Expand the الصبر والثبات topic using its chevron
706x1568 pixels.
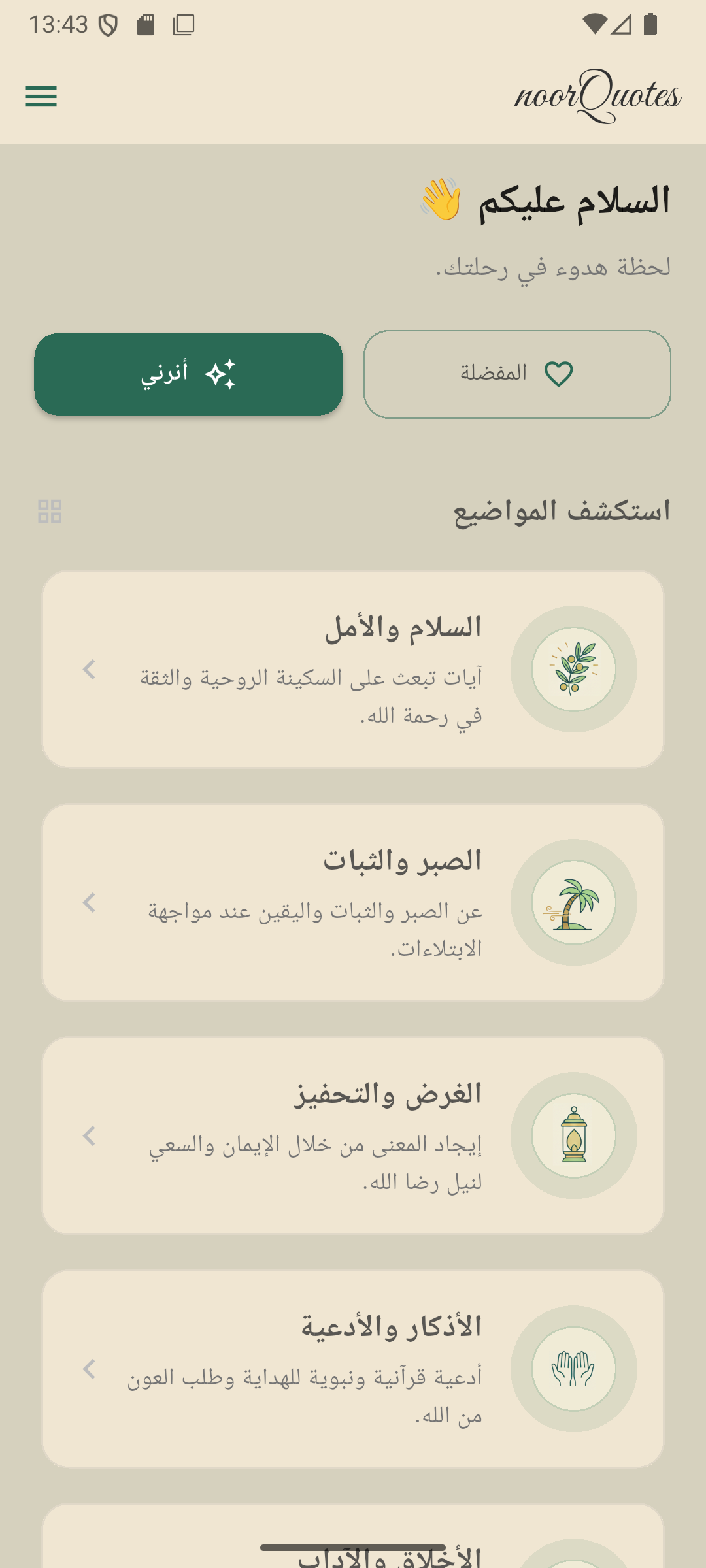point(88,904)
